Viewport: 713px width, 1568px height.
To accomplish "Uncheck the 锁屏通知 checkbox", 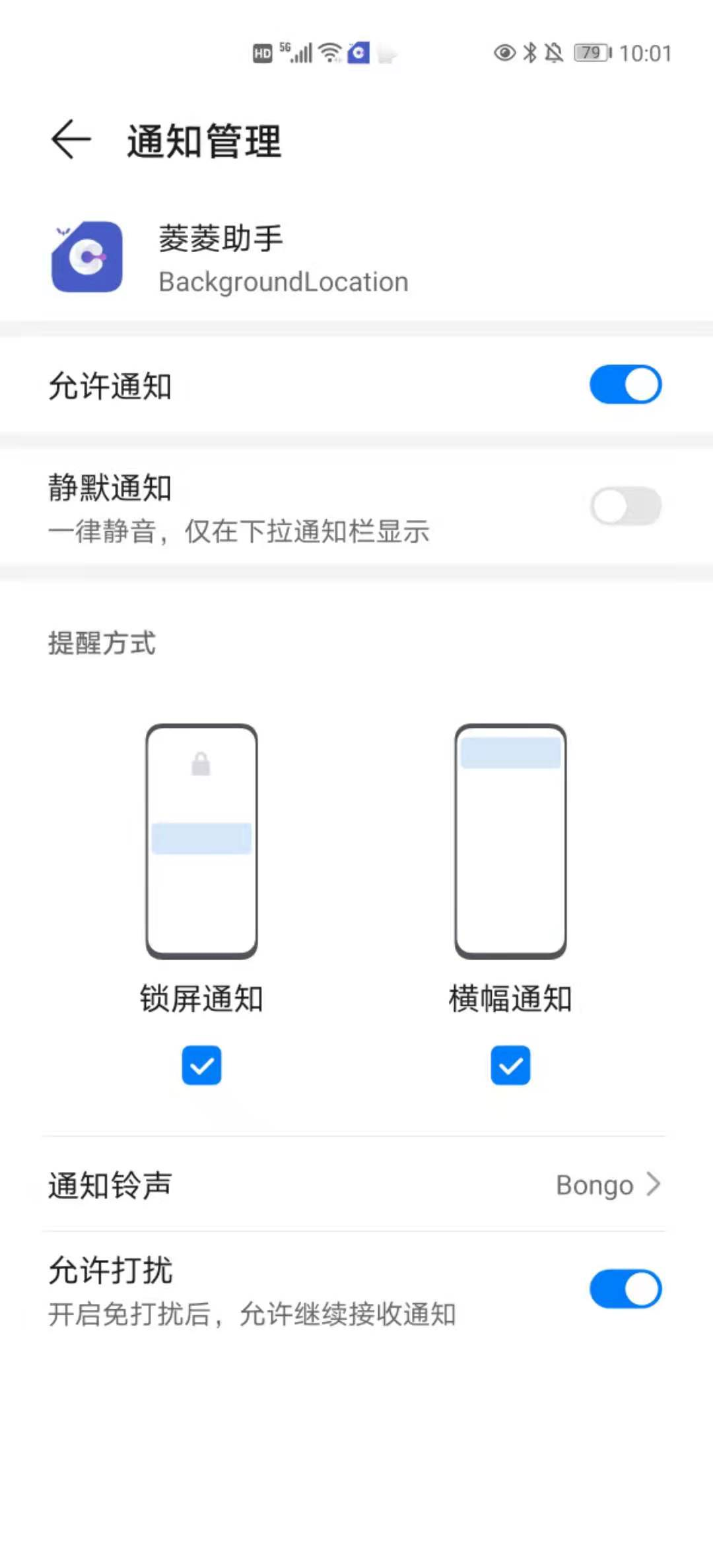I will pos(201,1065).
